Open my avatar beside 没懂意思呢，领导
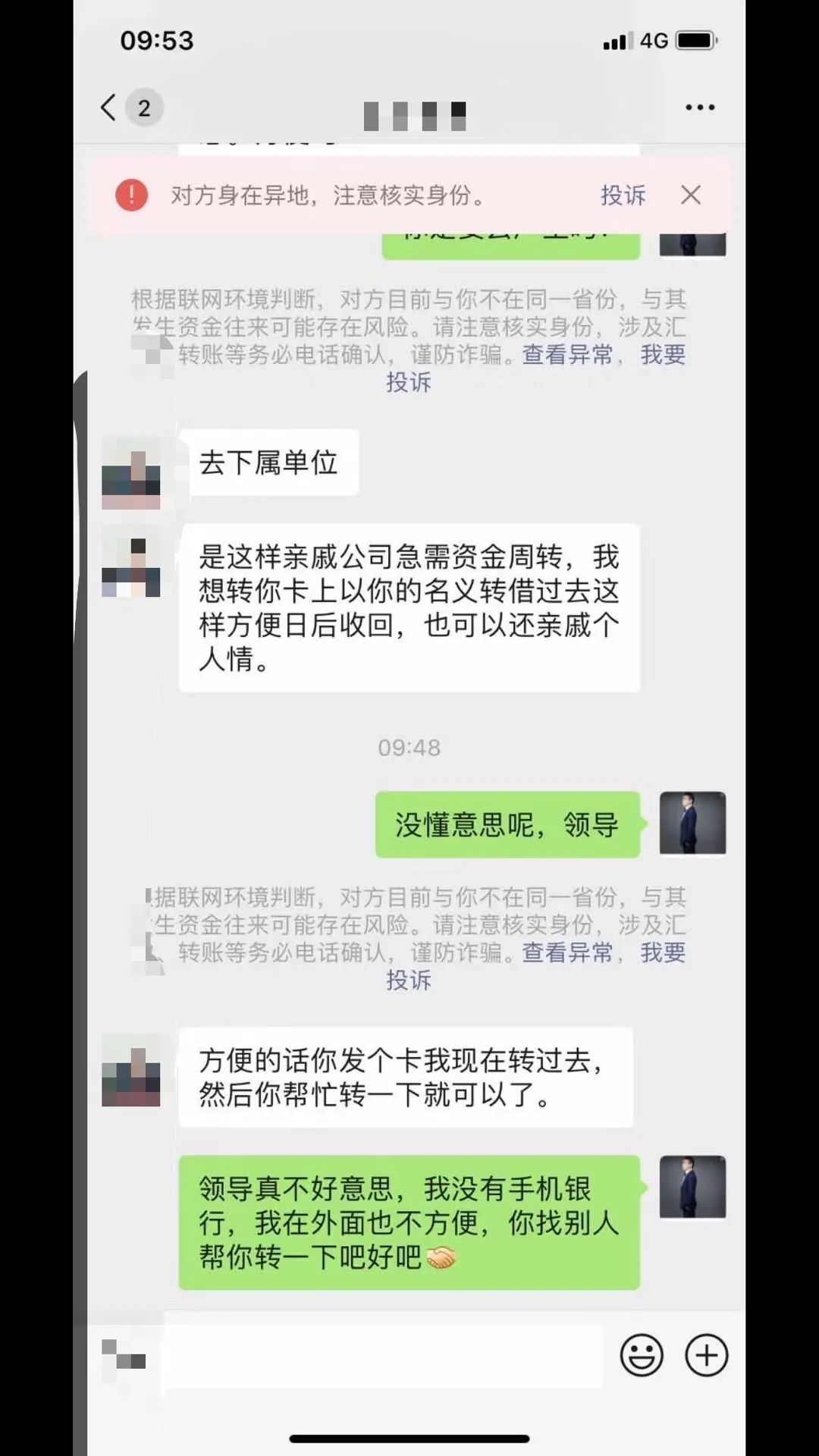819x1456 pixels. 692,824
